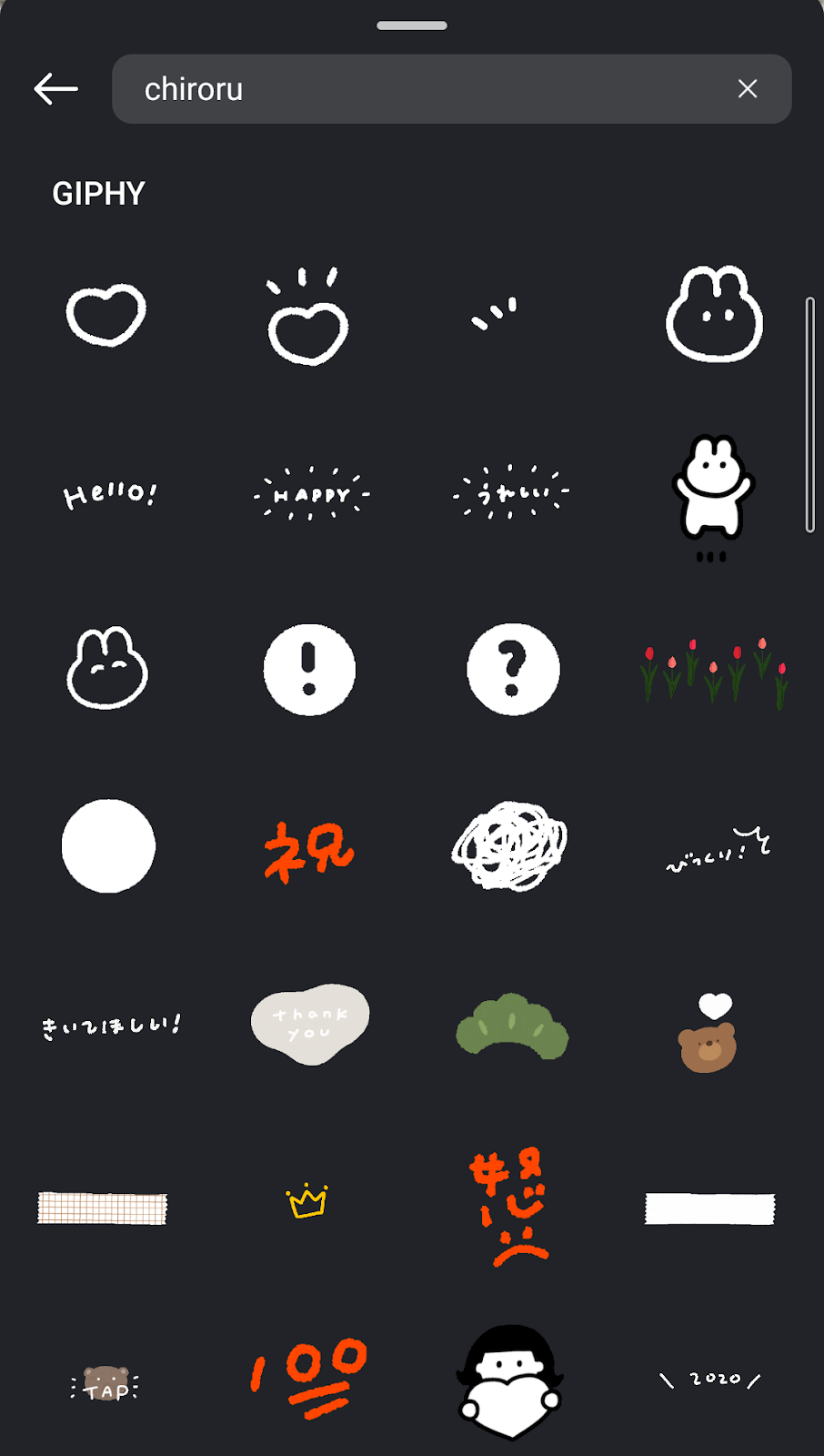Choose the TAP bear sticker

click(x=106, y=1385)
